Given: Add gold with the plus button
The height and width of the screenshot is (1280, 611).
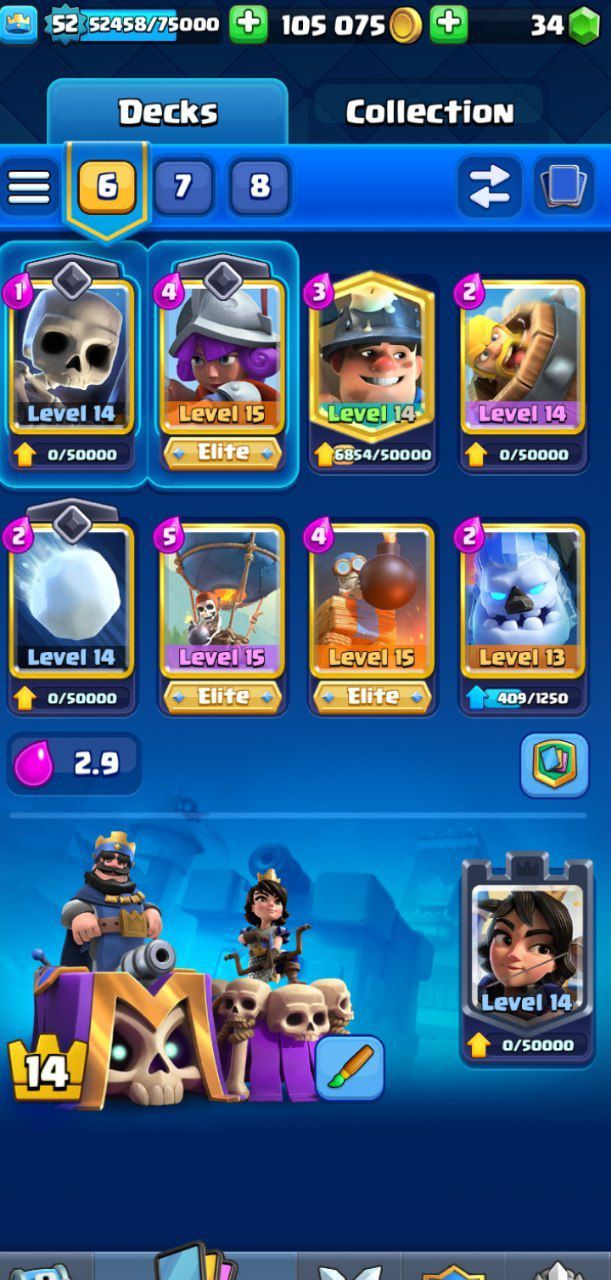Looking at the screenshot, I should pos(449,24).
